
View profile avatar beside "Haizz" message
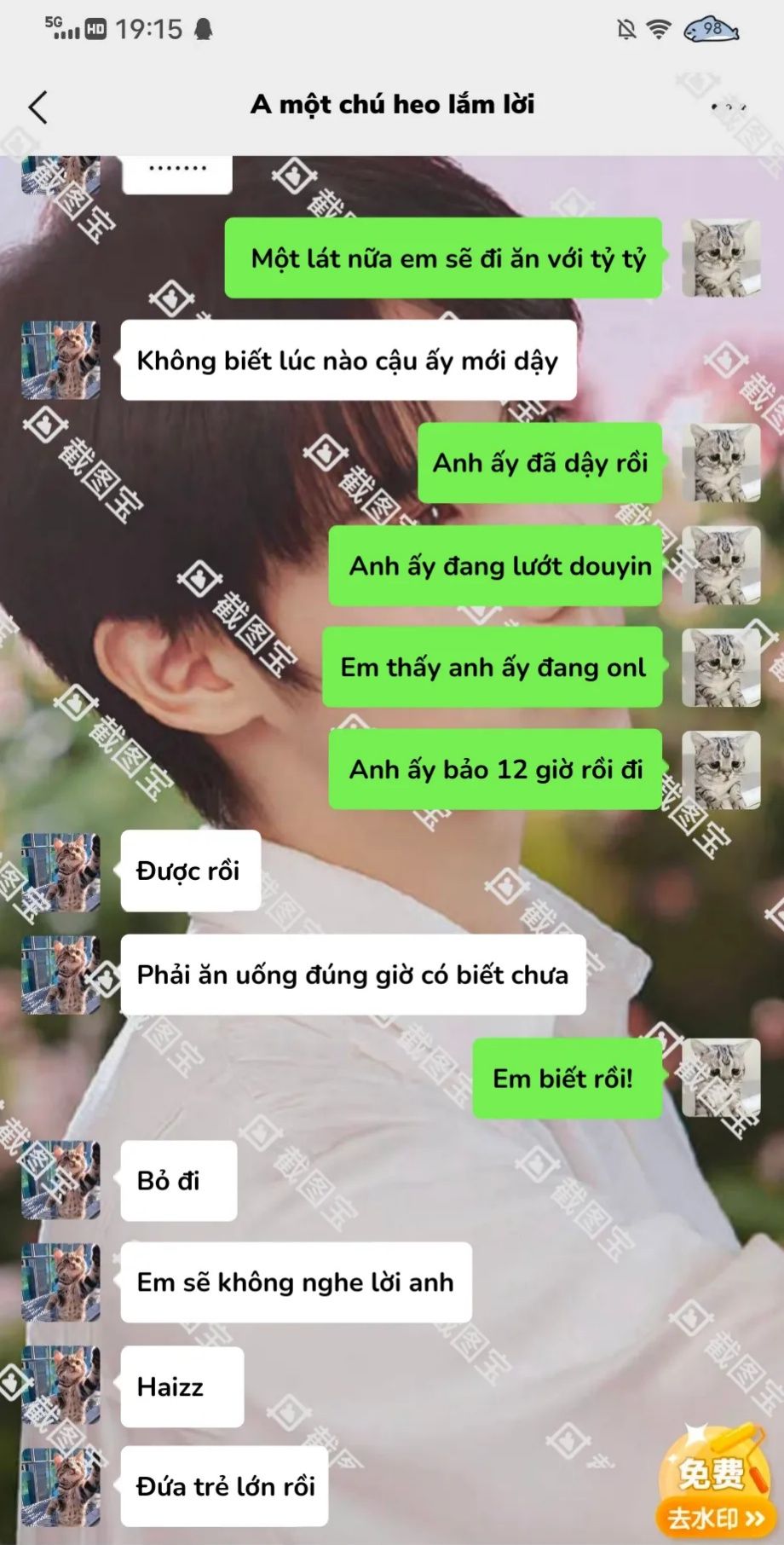(61, 1386)
